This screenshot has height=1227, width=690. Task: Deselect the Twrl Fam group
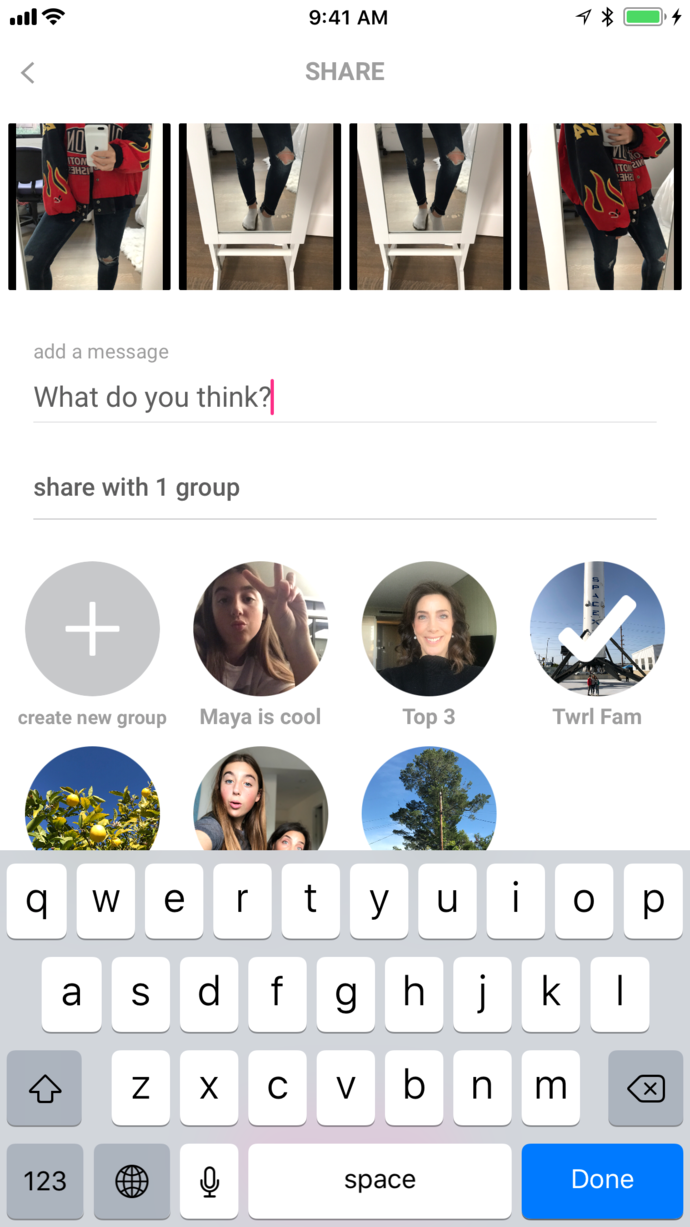click(597, 629)
